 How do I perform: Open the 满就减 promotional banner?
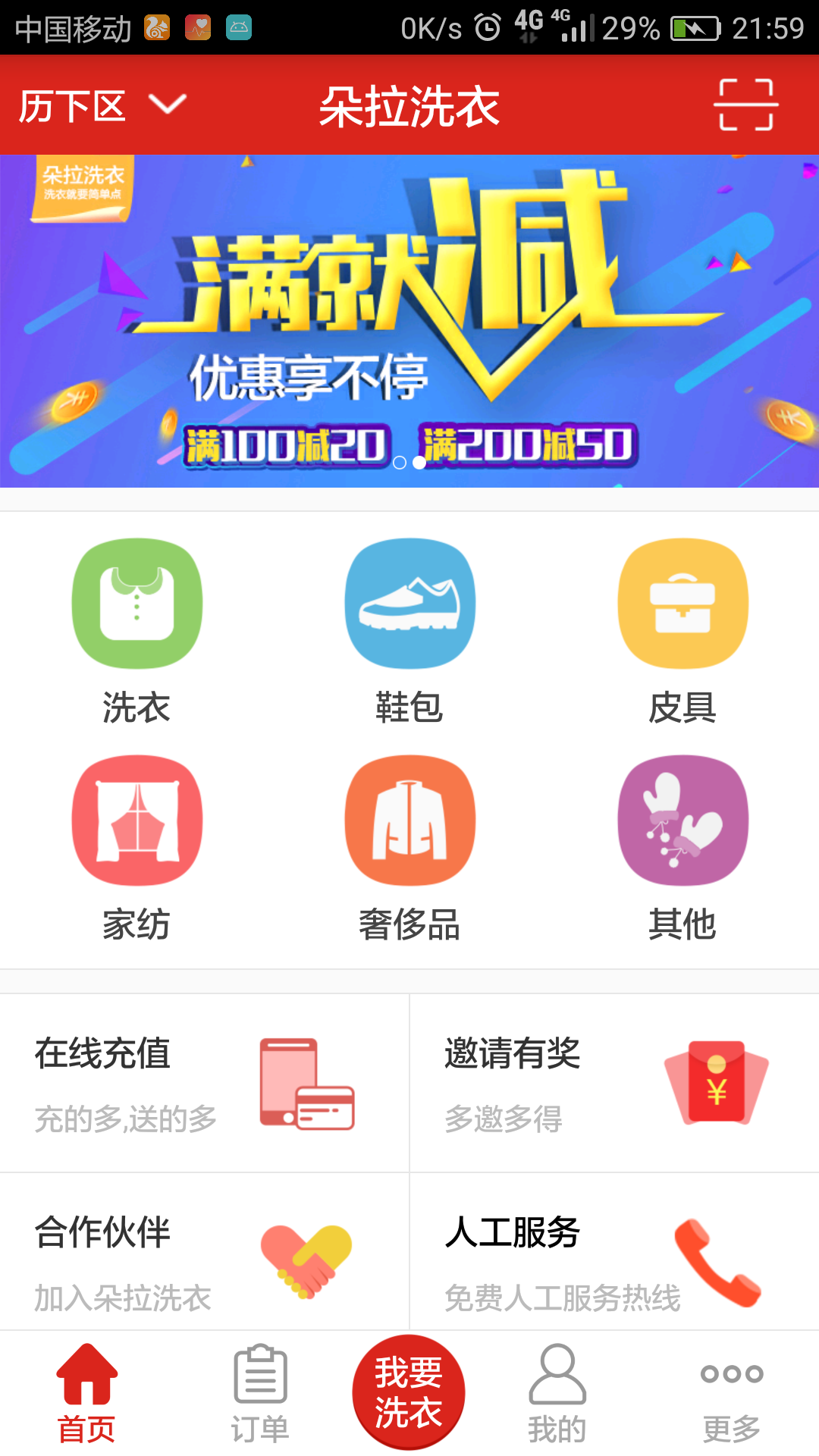pyautogui.click(x=409, y=318)
